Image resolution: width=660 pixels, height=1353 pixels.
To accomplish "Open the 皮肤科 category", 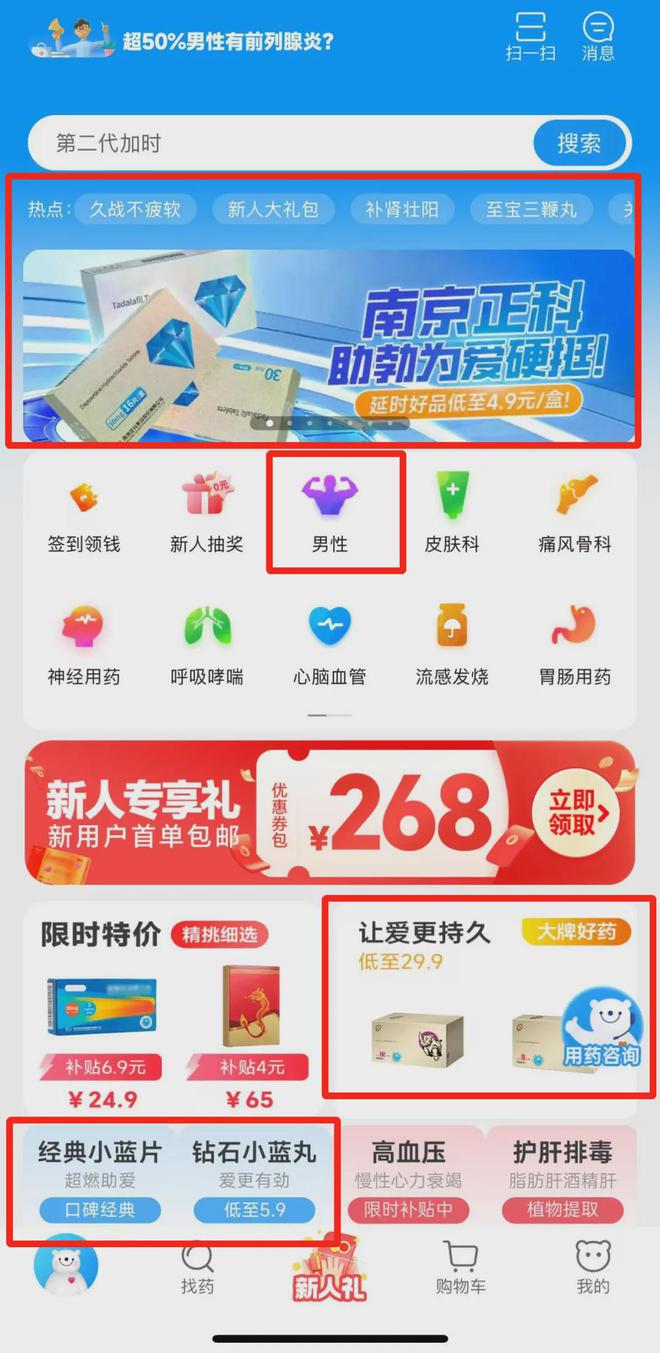I will coord(452,515).
